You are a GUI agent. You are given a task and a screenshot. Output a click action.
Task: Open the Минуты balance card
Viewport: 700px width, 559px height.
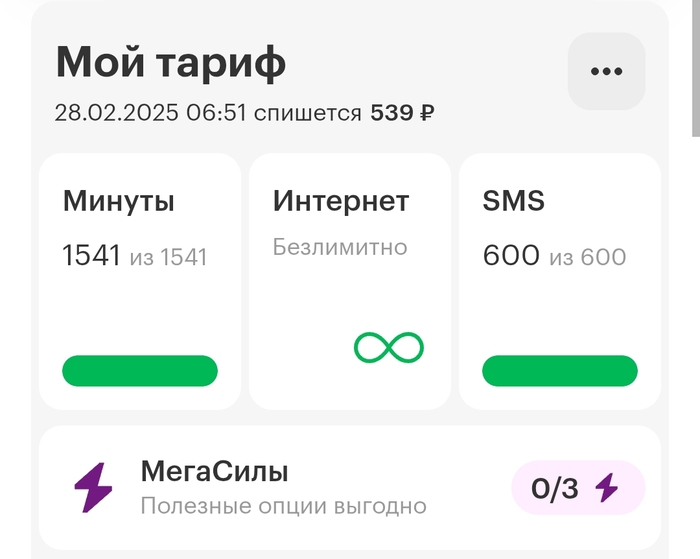point(140,281)
